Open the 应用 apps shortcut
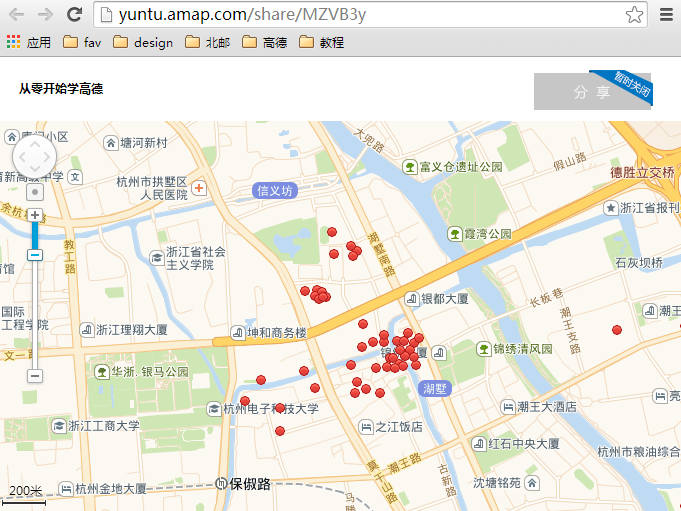681x511 pixels. [29, 43]
